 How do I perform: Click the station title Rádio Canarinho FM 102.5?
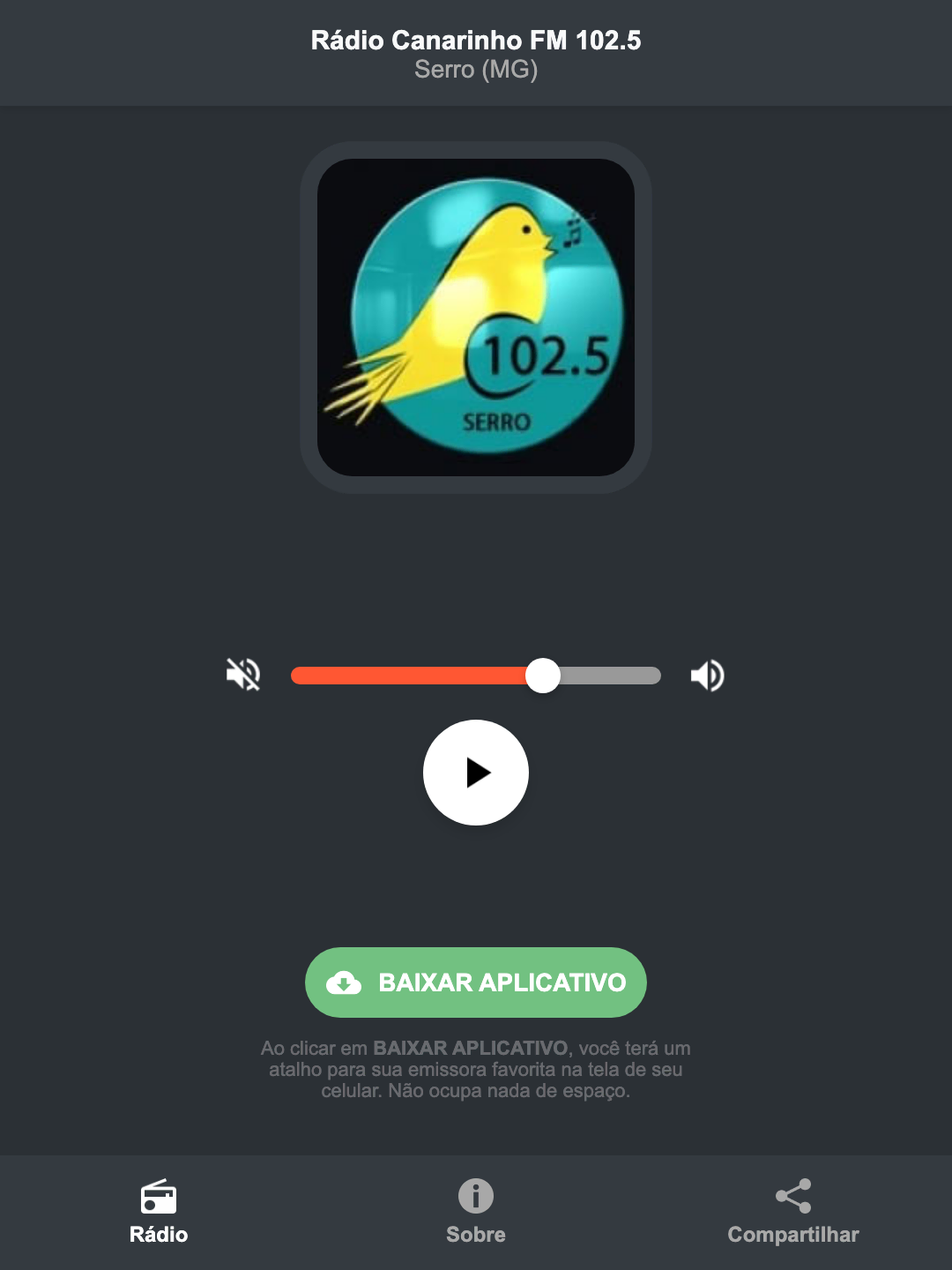point(475,40)
